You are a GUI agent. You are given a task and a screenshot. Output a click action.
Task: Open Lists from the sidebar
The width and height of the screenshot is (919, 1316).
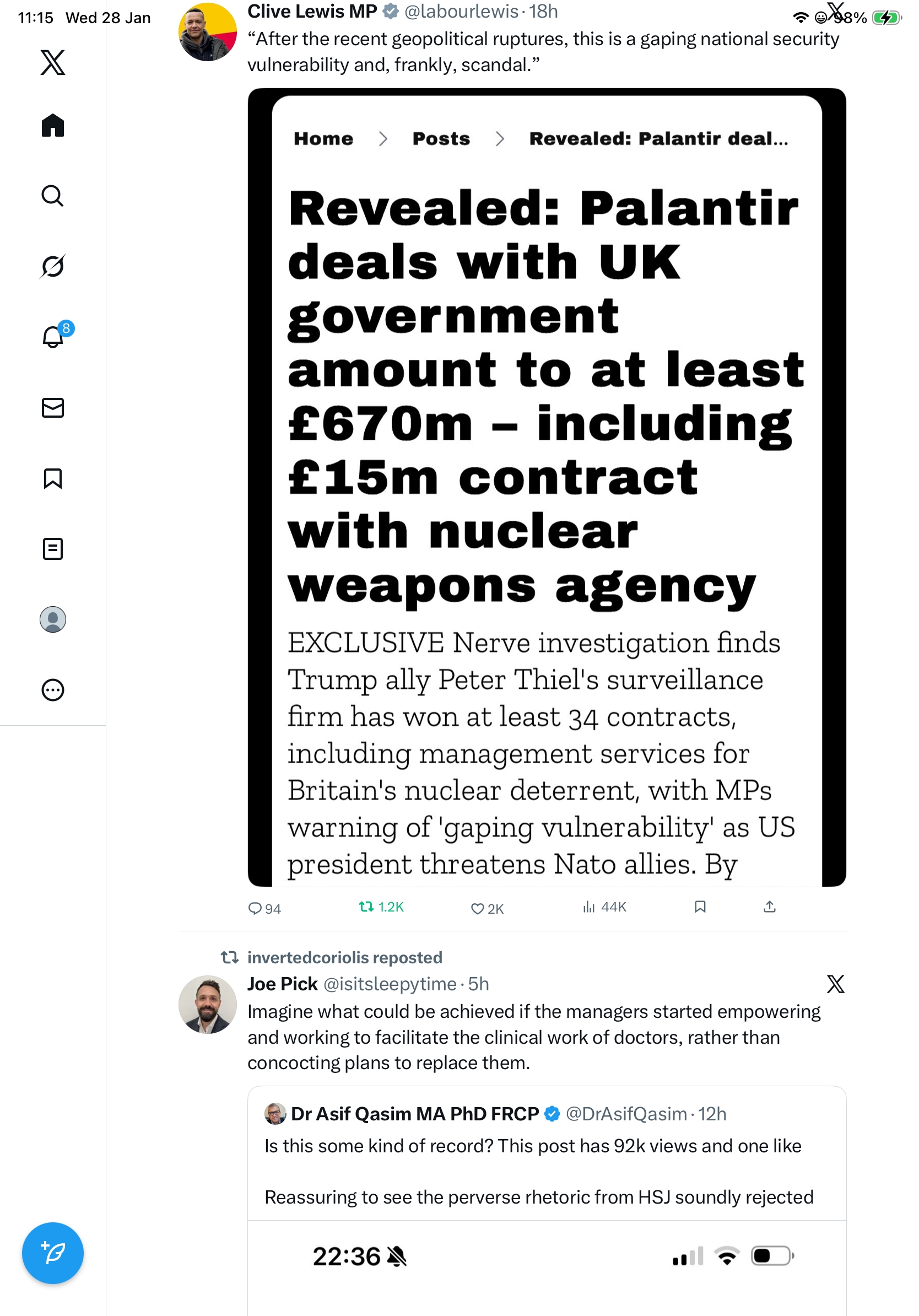click(x=53, y=548)
